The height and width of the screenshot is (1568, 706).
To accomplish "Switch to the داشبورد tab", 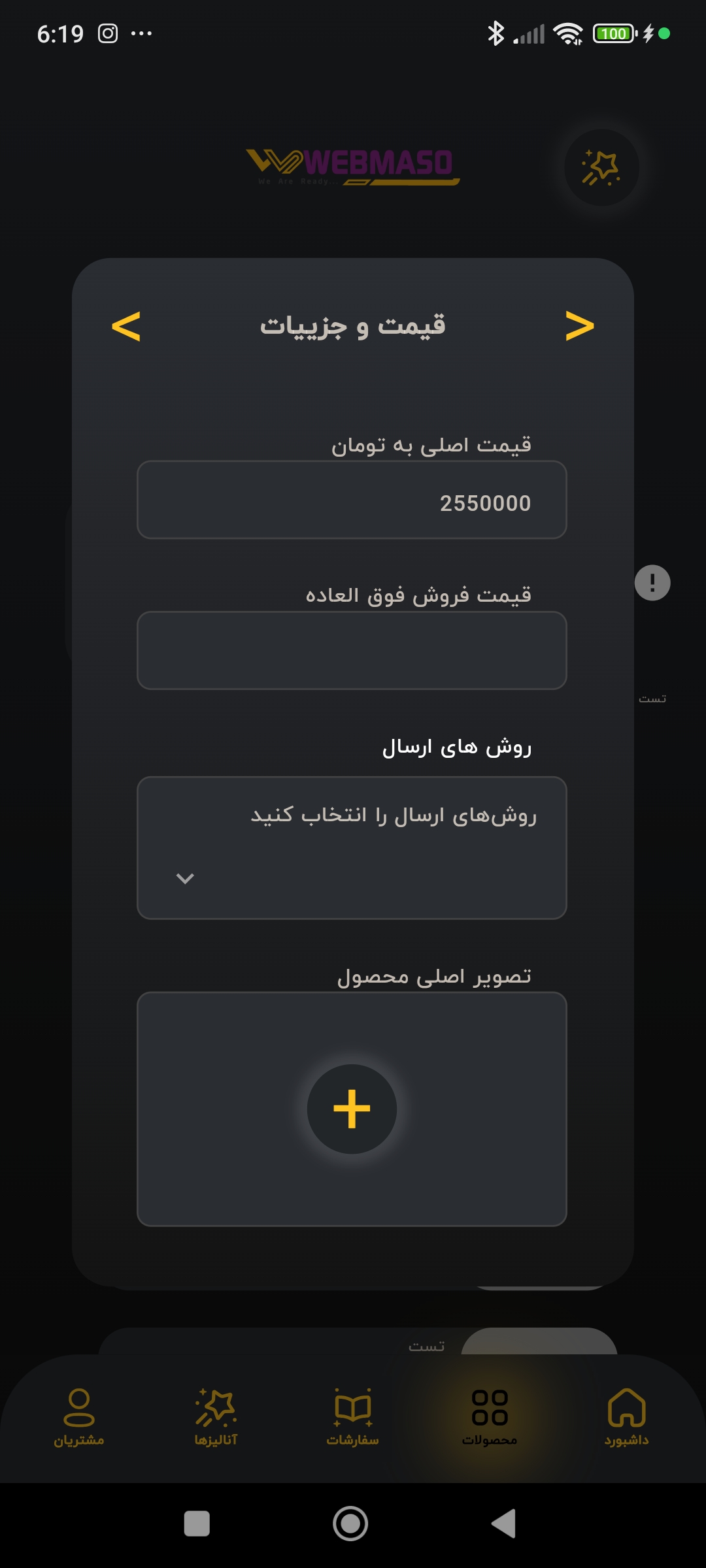I will pos(626,1416).
